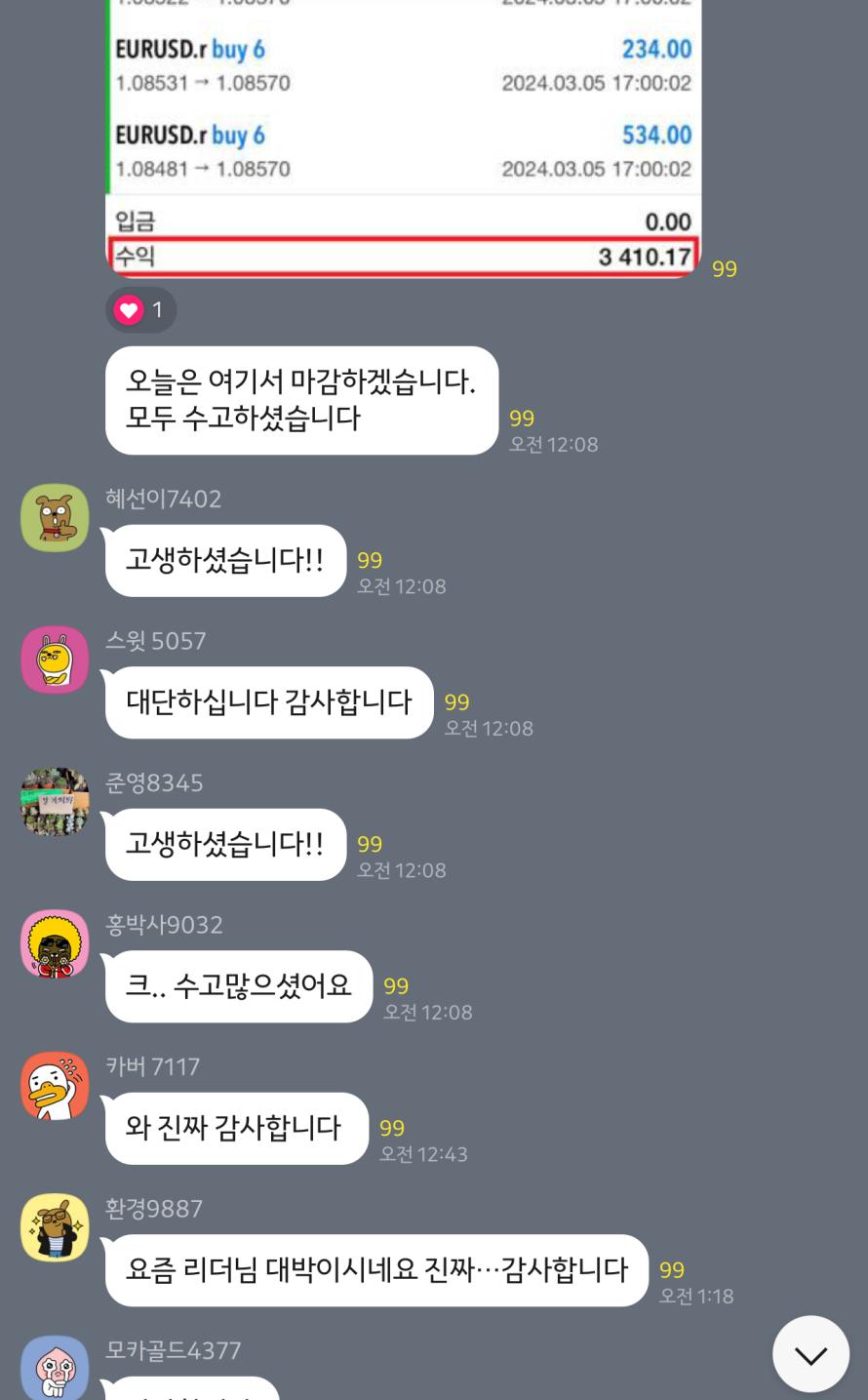The width and height of the screenshot is (868, 1400).
Task: Open profile picture of 혜선이7402
Action: (55, 518)
